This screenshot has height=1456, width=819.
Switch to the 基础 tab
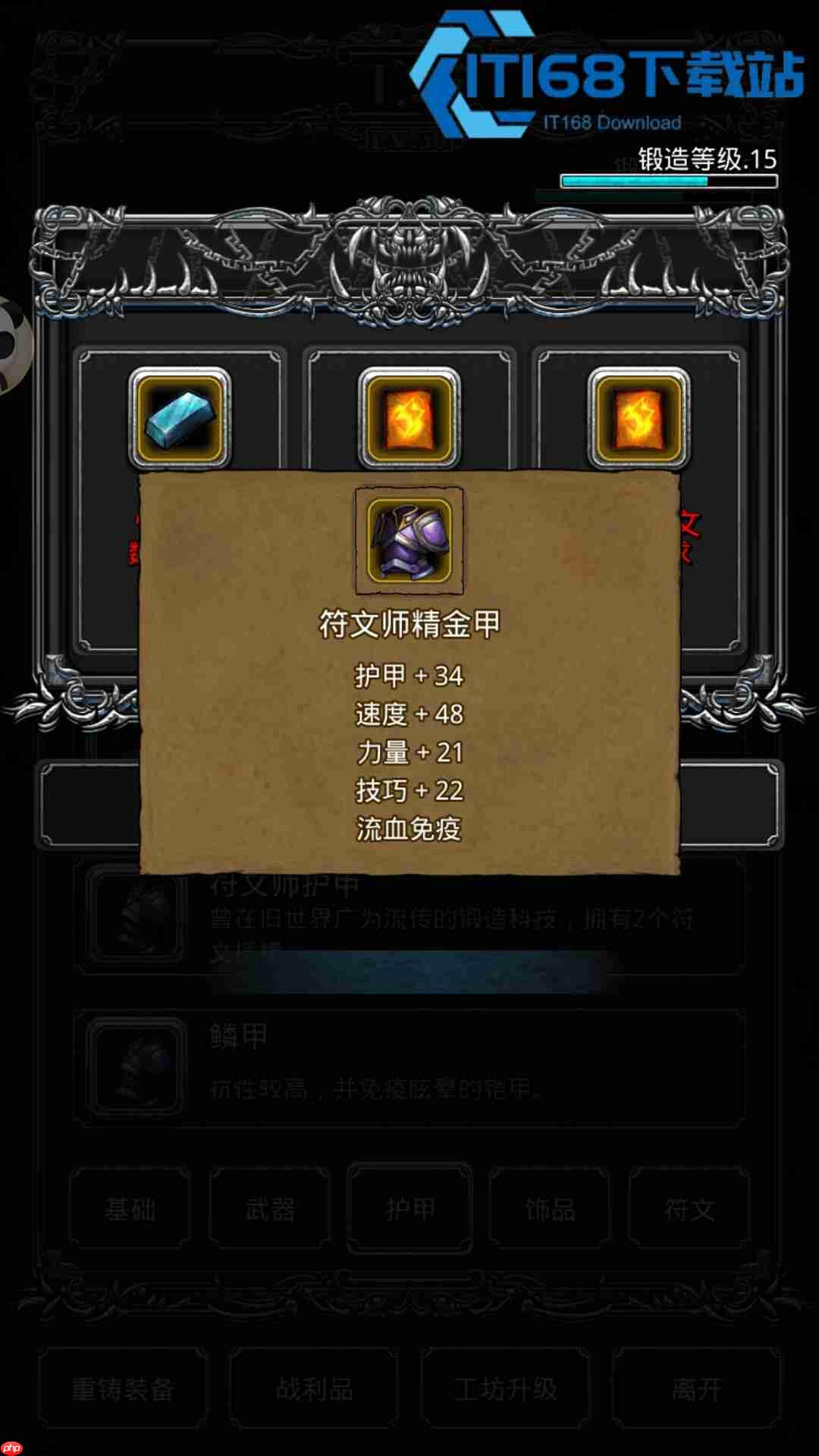(130, 1208)
